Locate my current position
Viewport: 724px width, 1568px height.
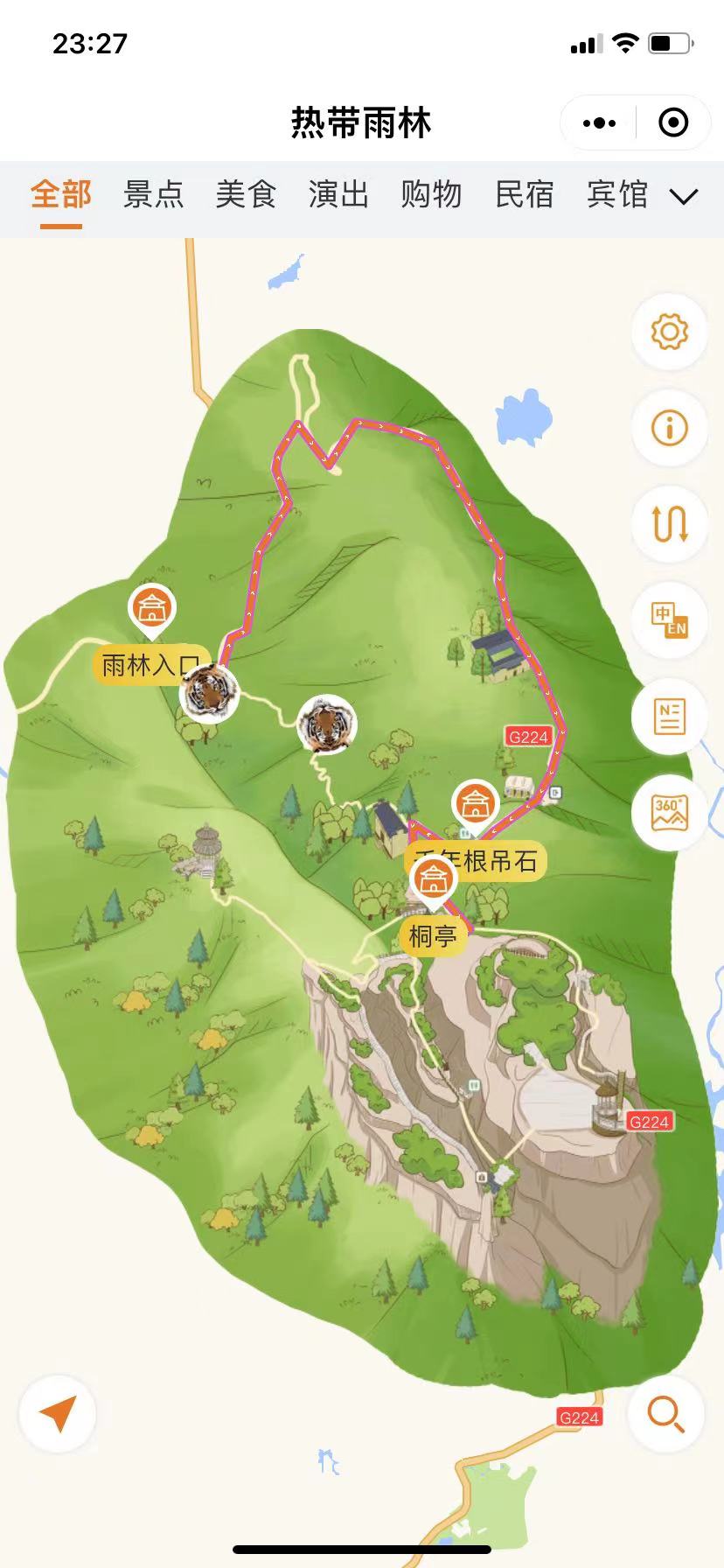click(58, 1413)
